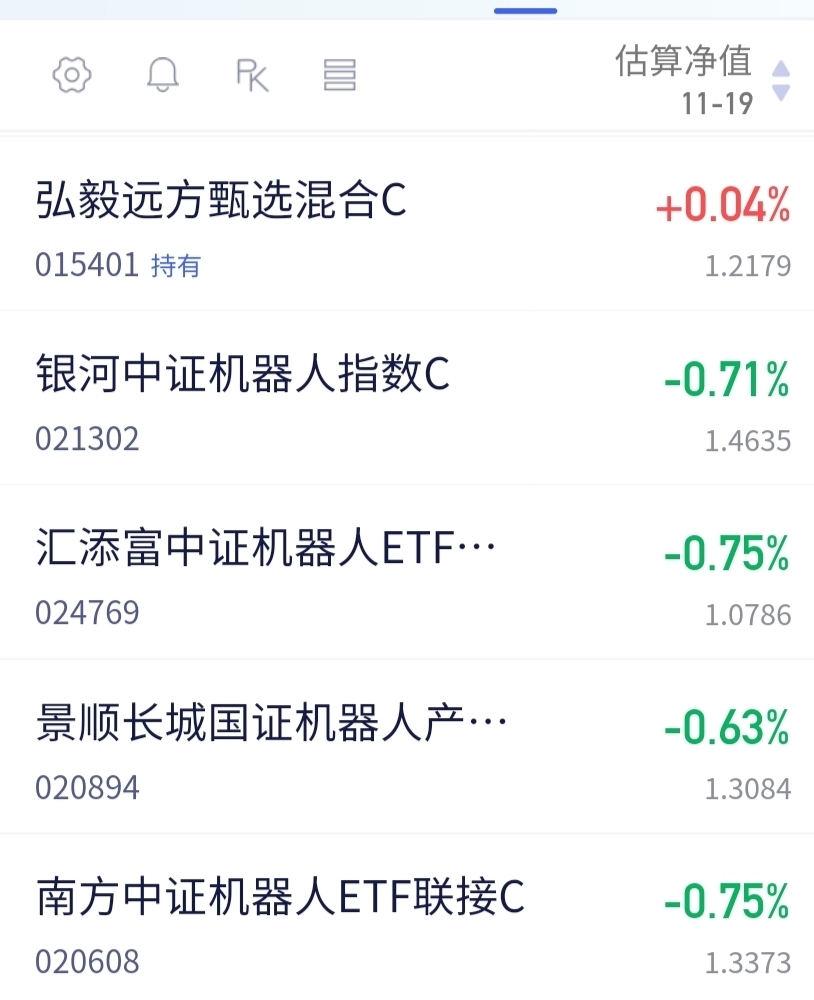View fund with code 020894

(x=88, y=787)
